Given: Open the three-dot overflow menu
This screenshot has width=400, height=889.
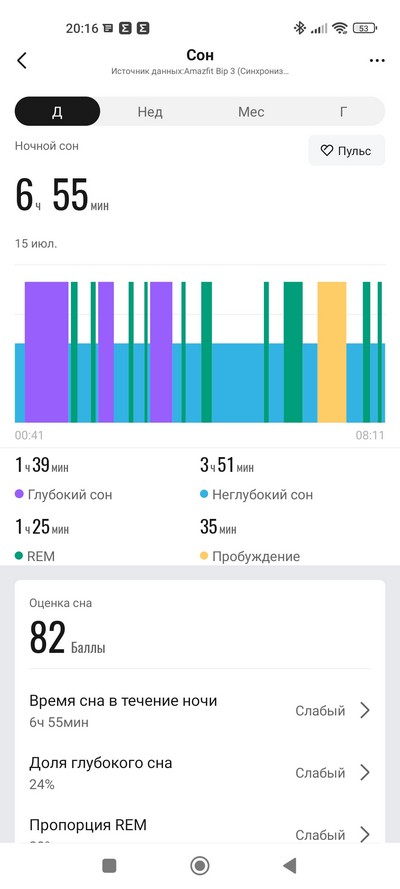Looking at the screenshot, I should 377,61.
